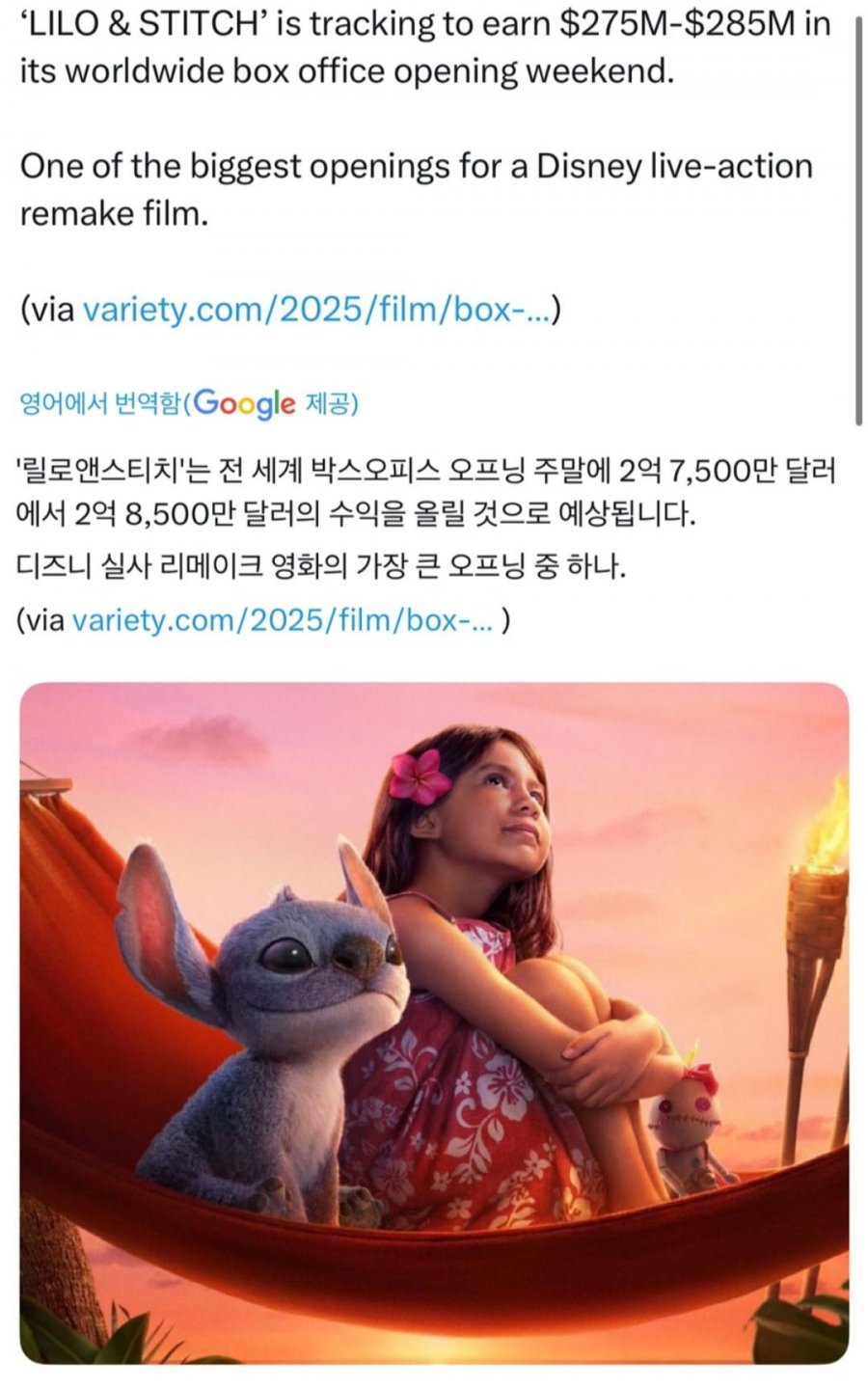Open the variety.com link in the English tweet
The image size is (868, 1389).
(316, 311)
